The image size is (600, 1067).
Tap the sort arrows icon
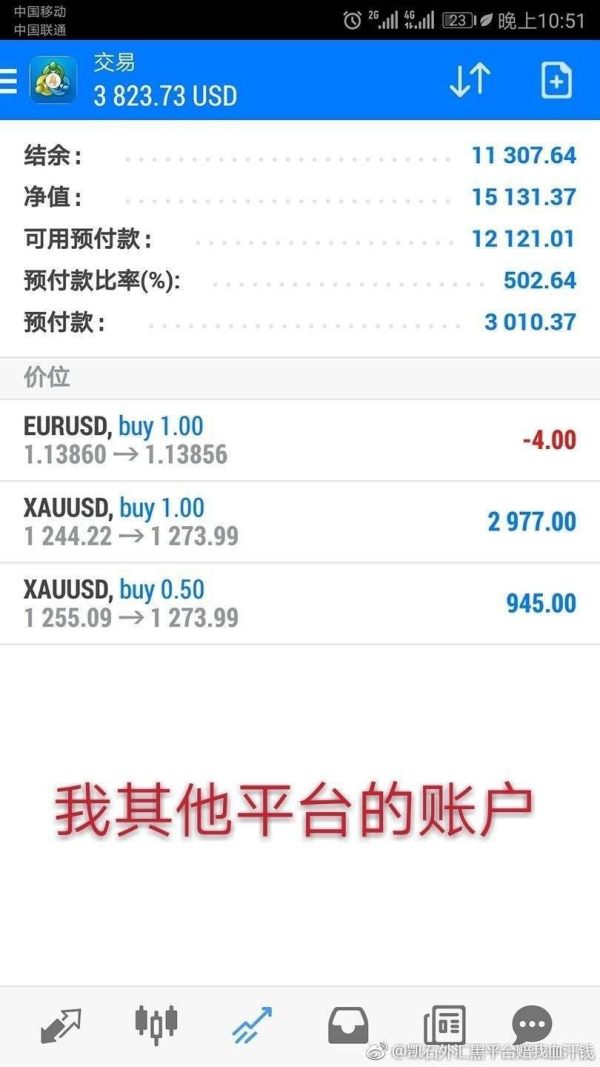coord(470,80)
